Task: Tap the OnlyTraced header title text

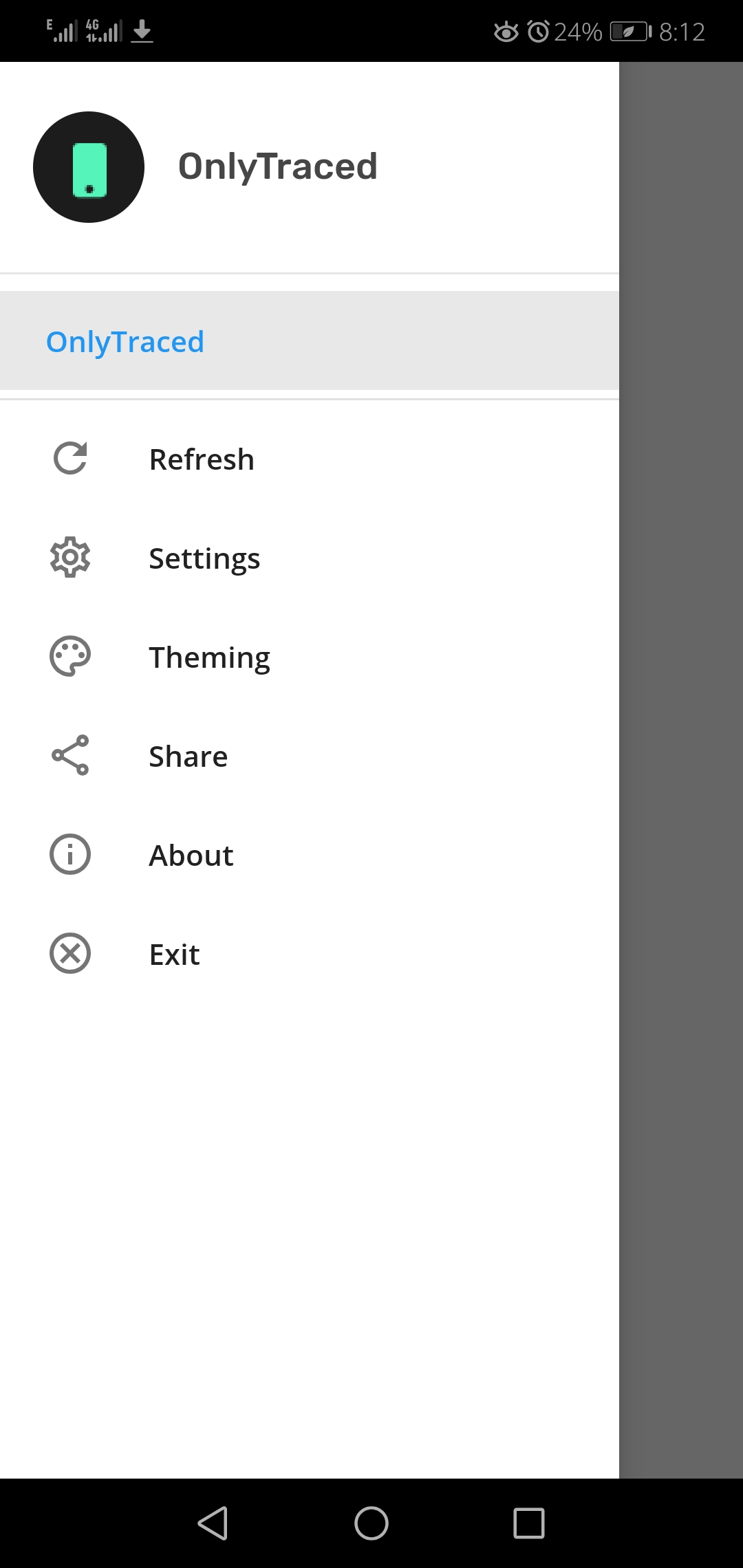Action: [x=278, y=166]
